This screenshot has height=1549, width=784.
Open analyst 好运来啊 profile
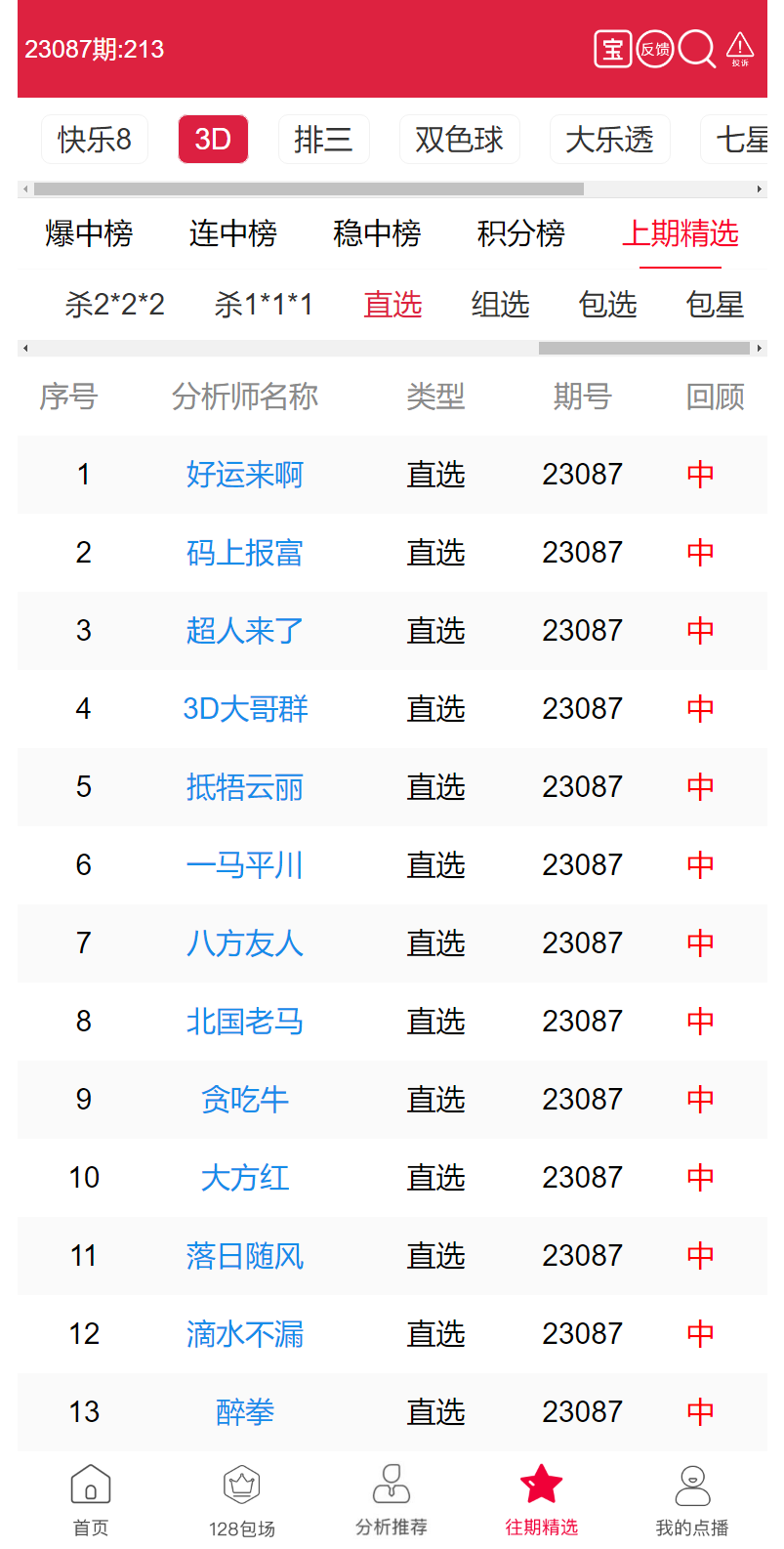[x=244, y=475]
